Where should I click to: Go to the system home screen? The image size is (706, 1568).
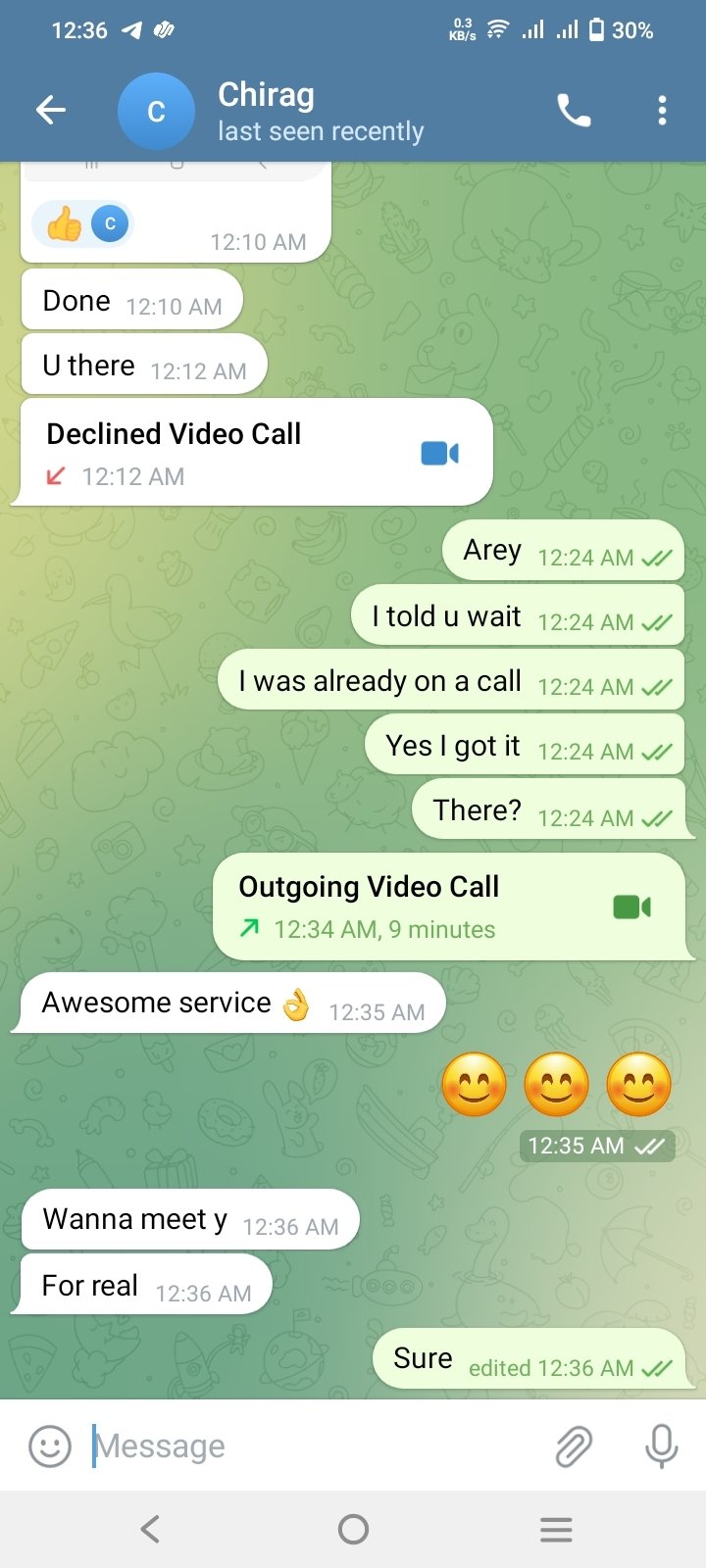click(353, 1529)
